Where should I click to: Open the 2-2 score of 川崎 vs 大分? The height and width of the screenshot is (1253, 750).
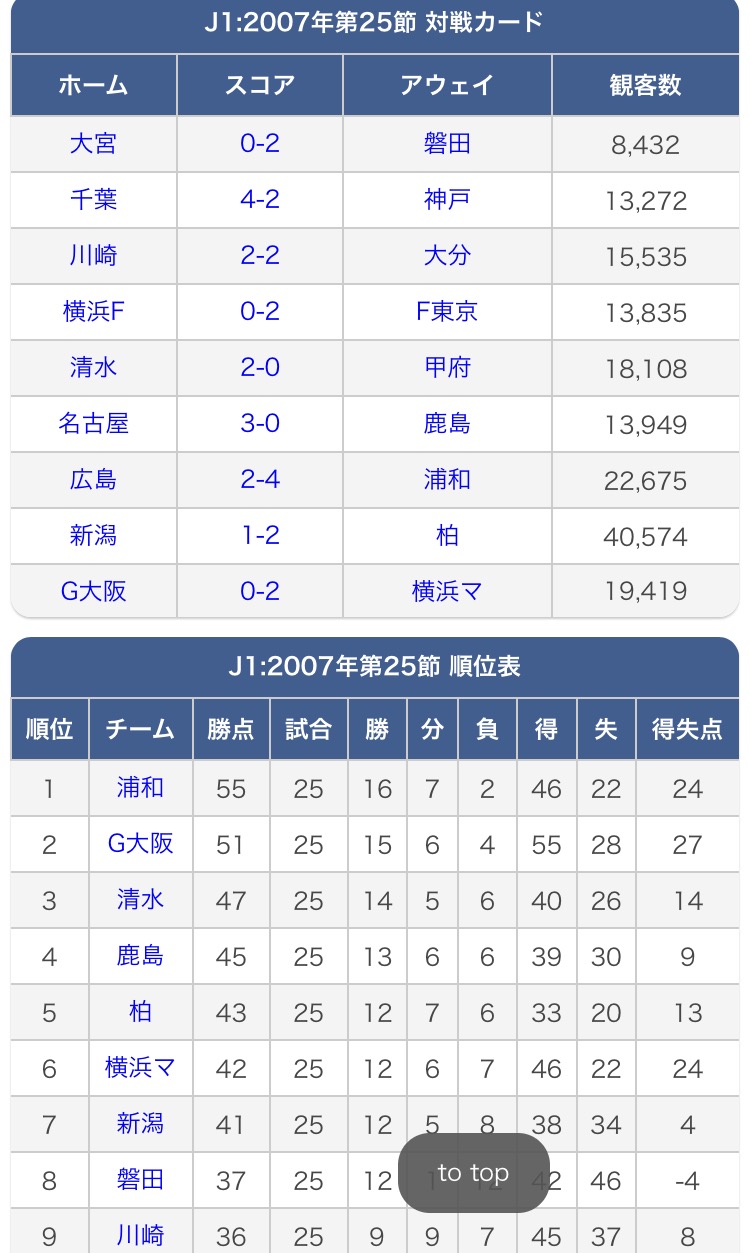(x=260, y=256)
